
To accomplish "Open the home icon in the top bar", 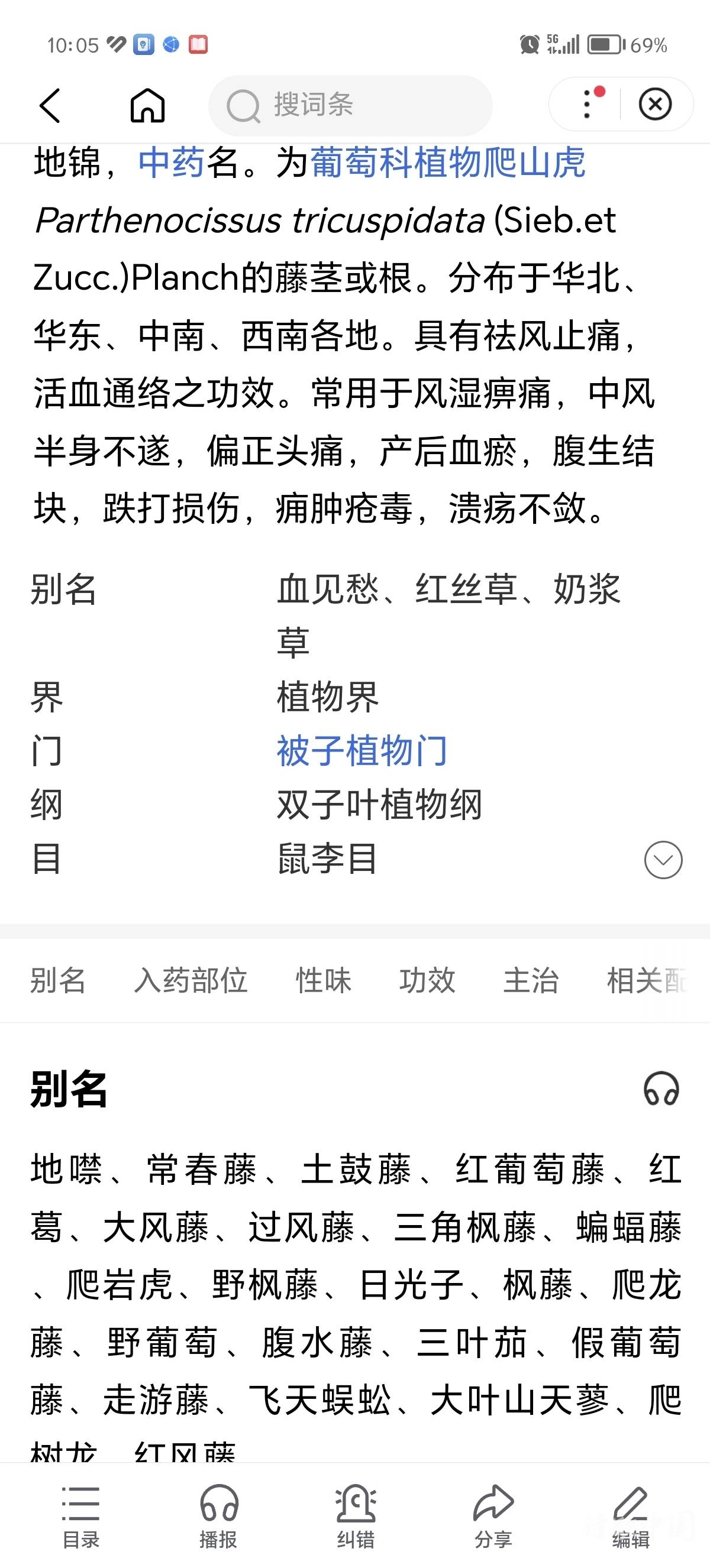I will tap(147, 105).
